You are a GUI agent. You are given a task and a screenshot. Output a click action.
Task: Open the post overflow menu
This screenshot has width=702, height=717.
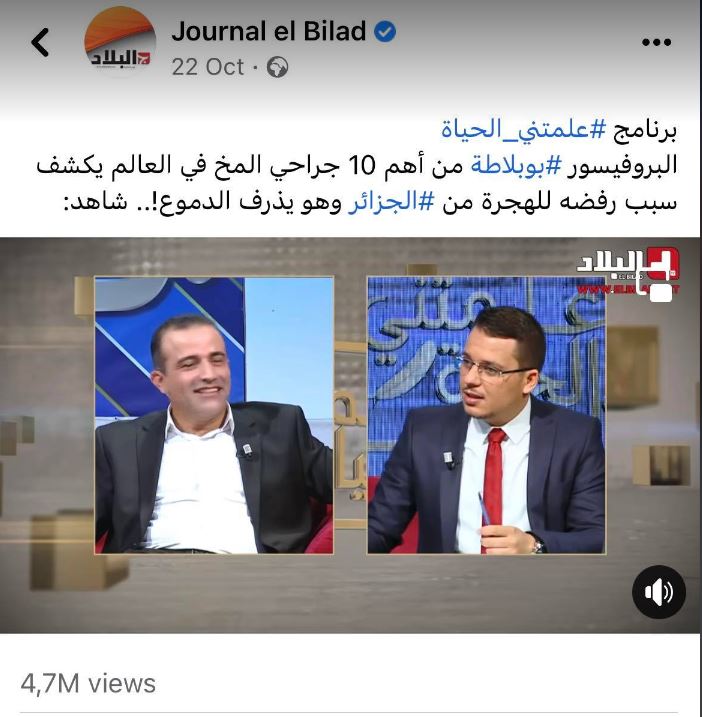(x=655, y=43)
